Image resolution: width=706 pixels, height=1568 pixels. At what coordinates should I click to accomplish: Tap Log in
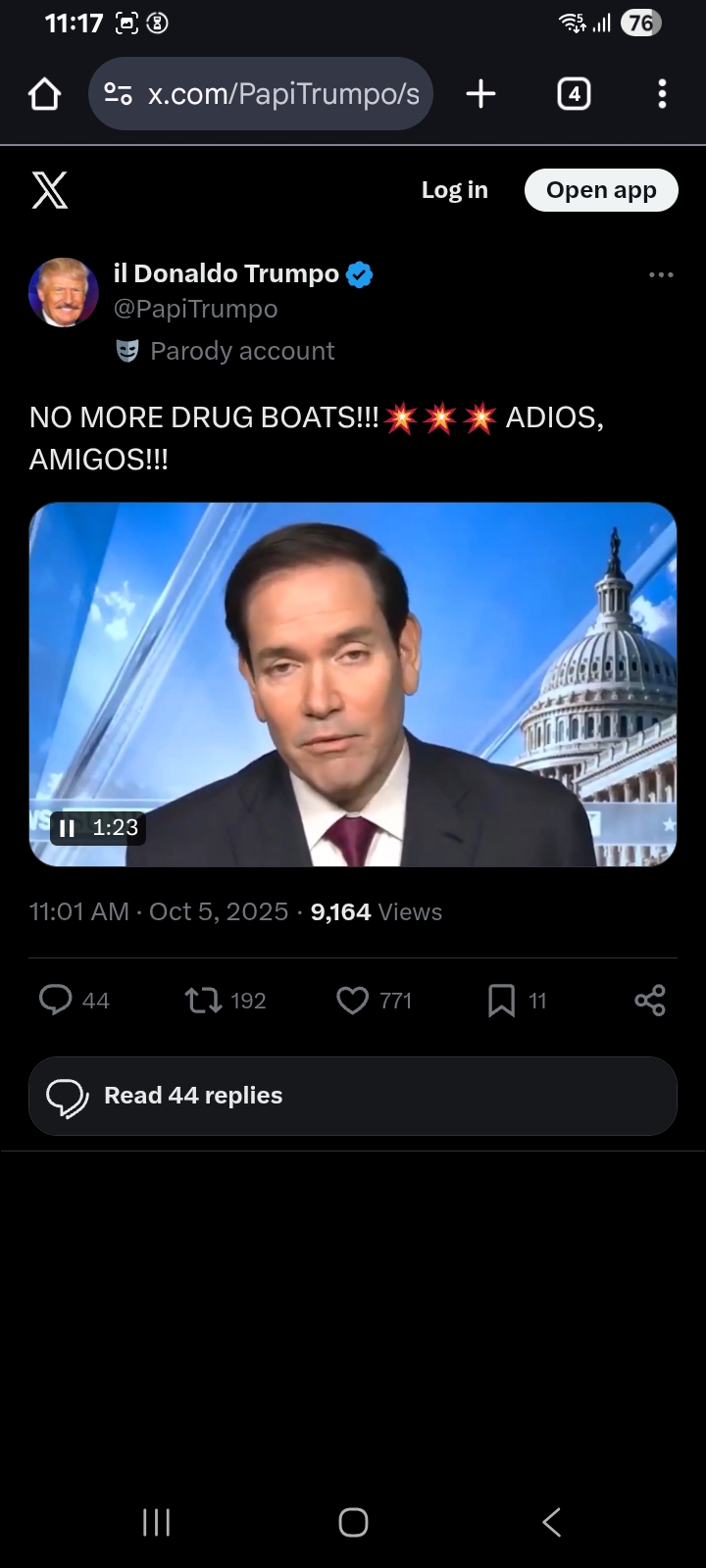click(x=454, y=190)
